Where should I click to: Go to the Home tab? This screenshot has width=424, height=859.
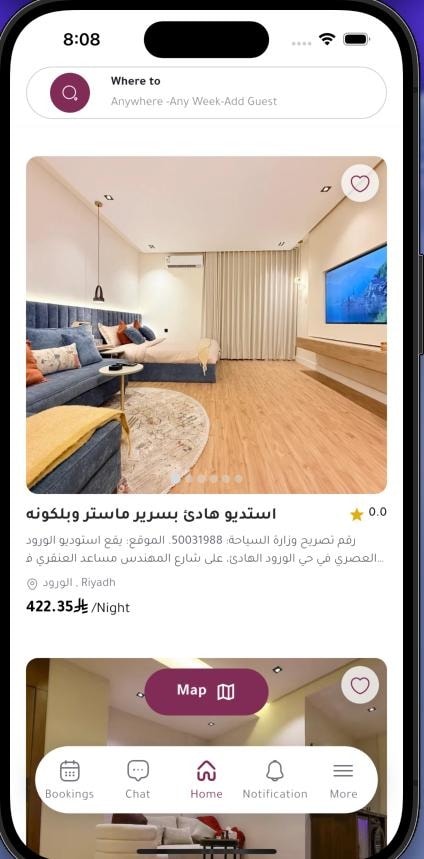207,780
